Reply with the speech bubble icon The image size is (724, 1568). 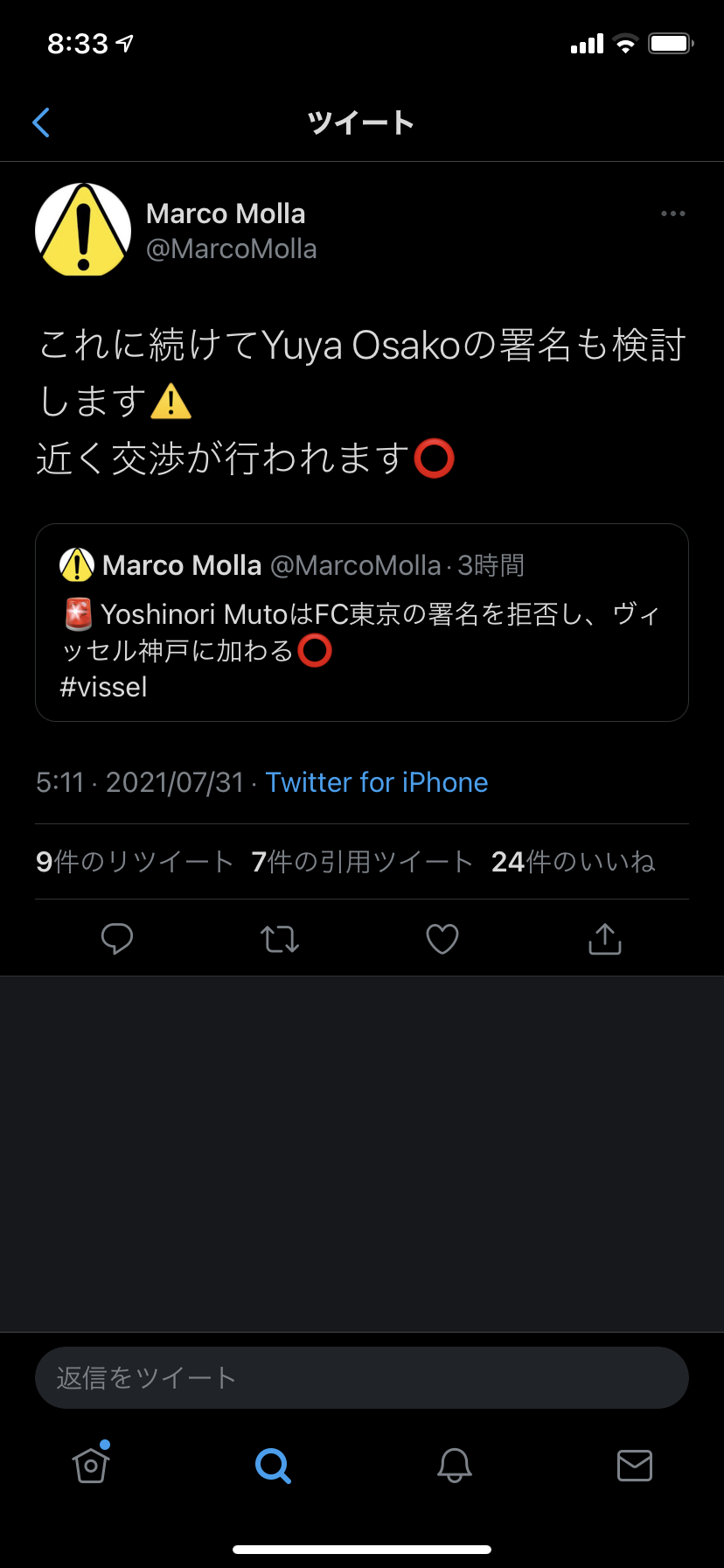click(x=117, y=939)
